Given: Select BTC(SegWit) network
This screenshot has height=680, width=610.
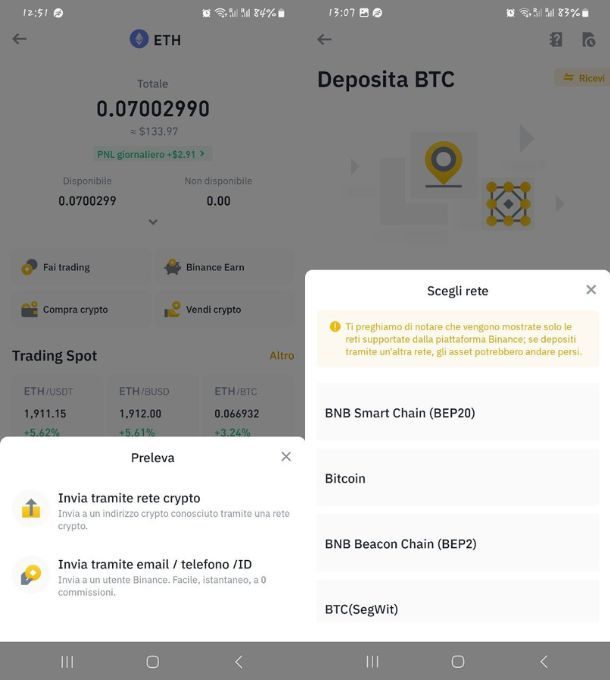Looking at the screenshot, I should pos(457,606).
